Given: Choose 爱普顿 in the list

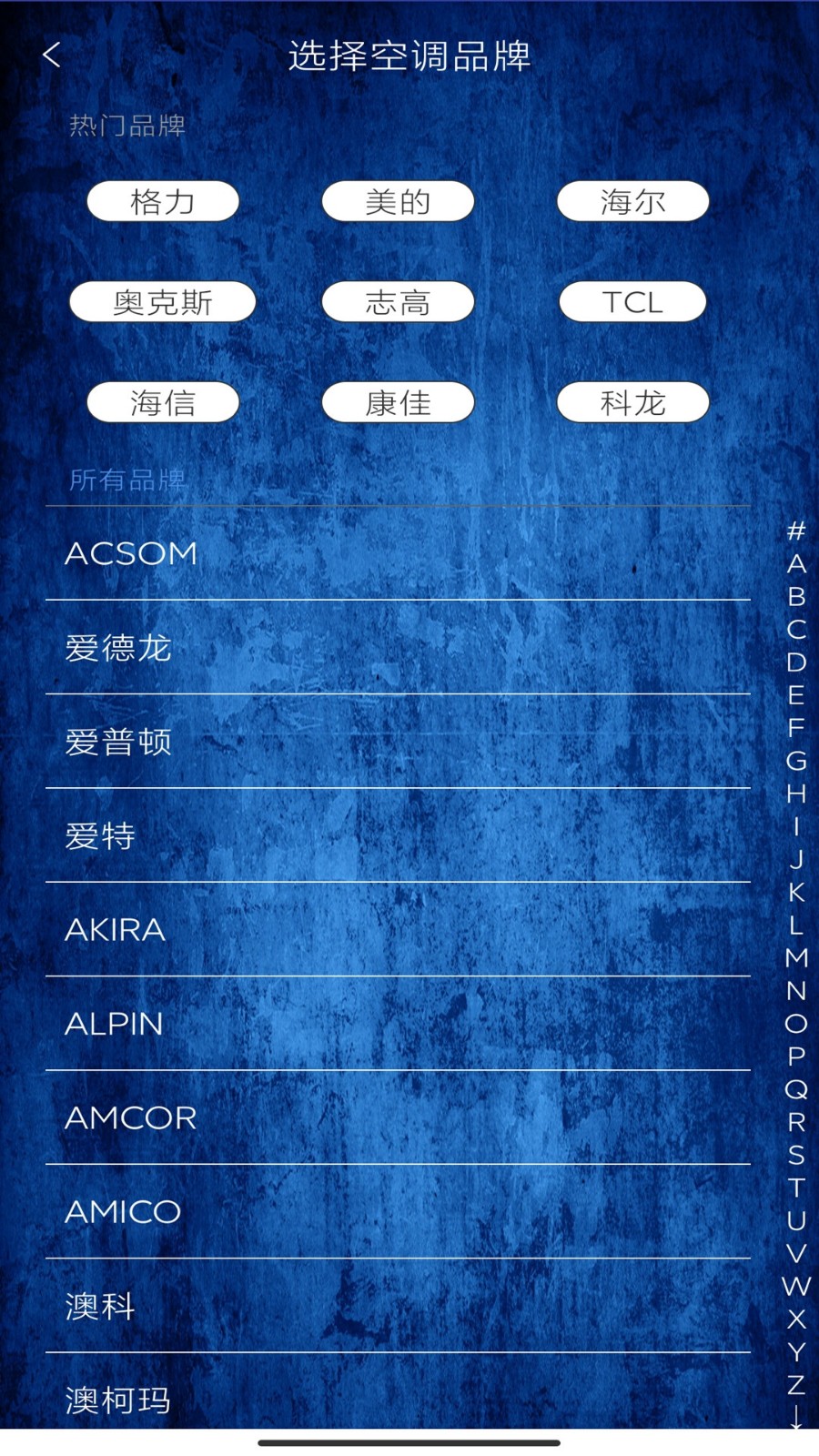Looking at the screenshot, I should [x=398, y=742].
